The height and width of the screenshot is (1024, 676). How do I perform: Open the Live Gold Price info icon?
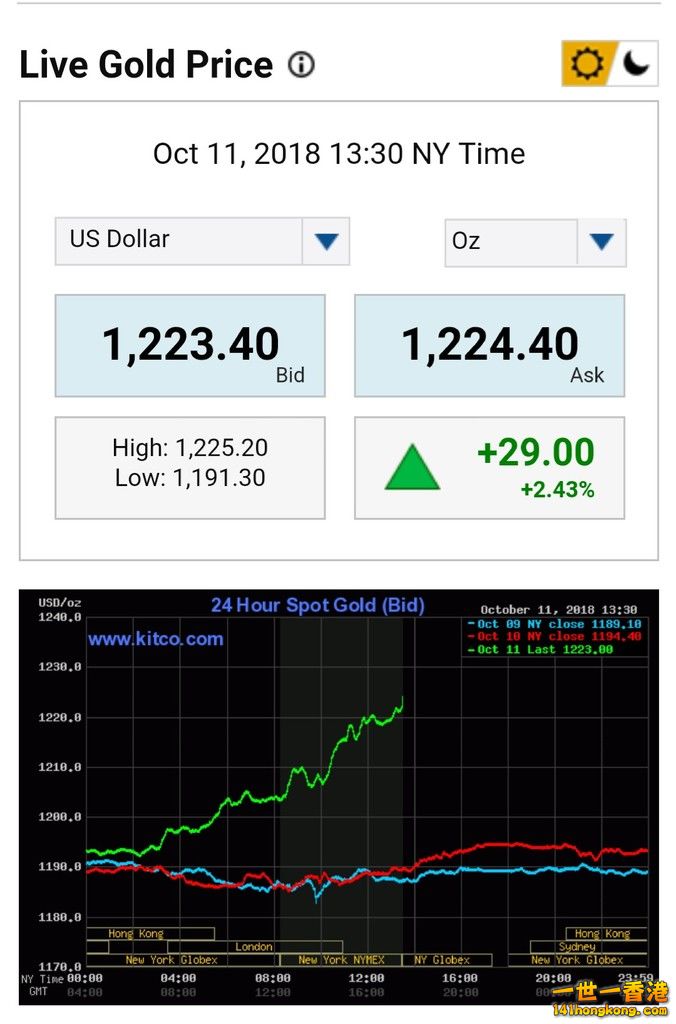coord(301,65)
